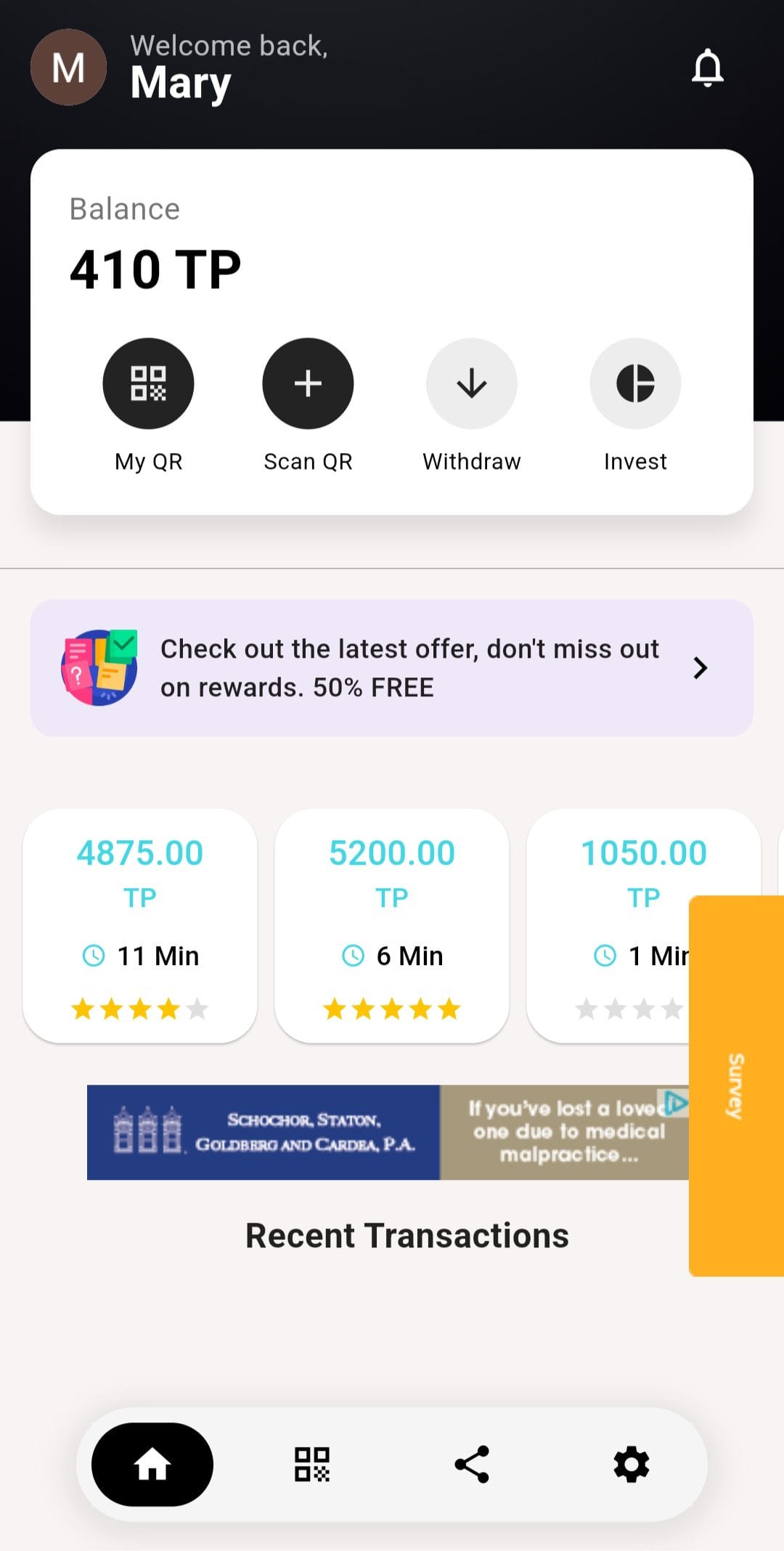Tap the AdChoices icon on the banner ad
Image resolution: width=784 pixels, height=1551 pixels.
677,1102
